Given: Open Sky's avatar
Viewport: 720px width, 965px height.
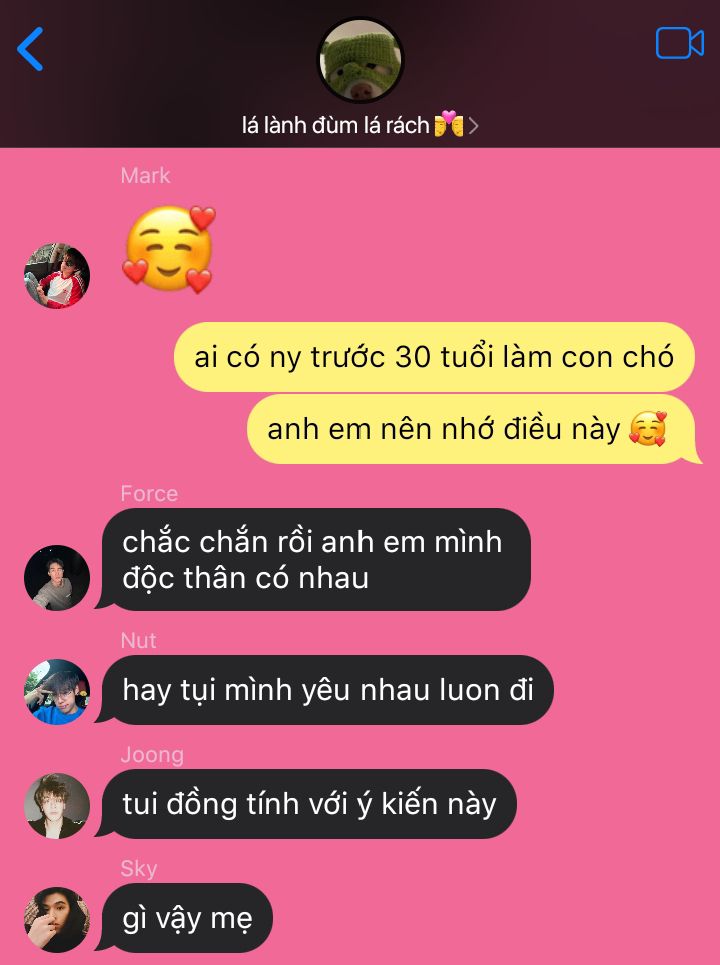Looking at the screenshot, I should pos(57,919).
